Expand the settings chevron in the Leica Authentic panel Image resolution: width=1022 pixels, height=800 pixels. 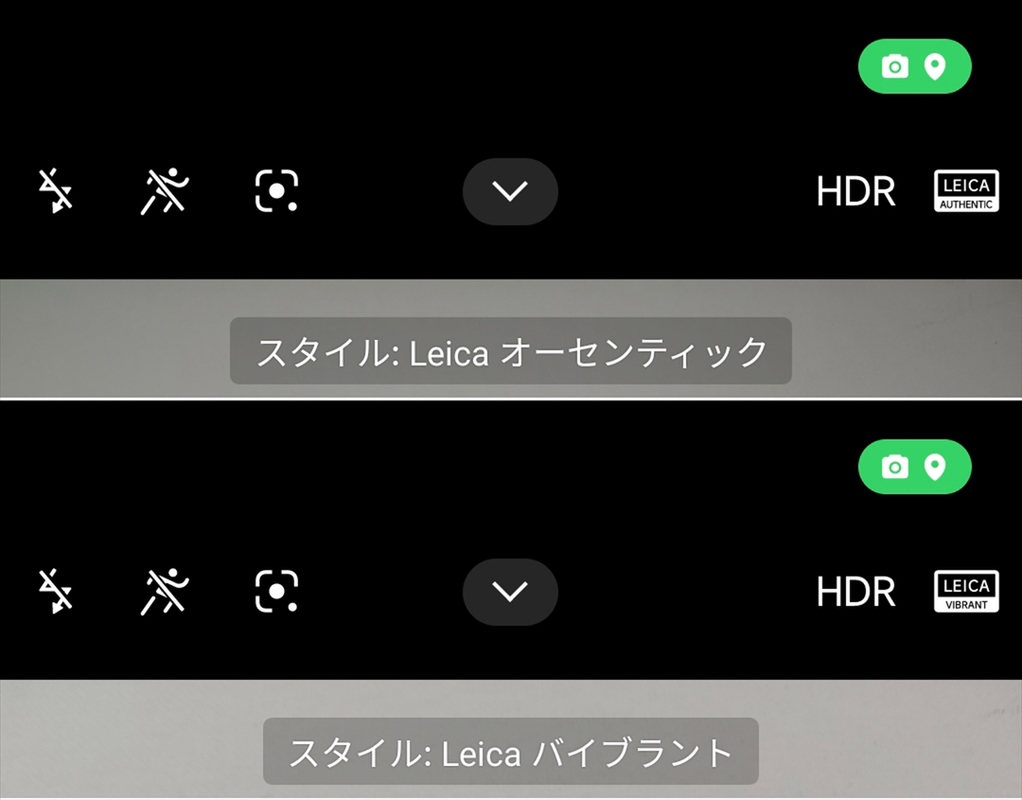(510, 191)
